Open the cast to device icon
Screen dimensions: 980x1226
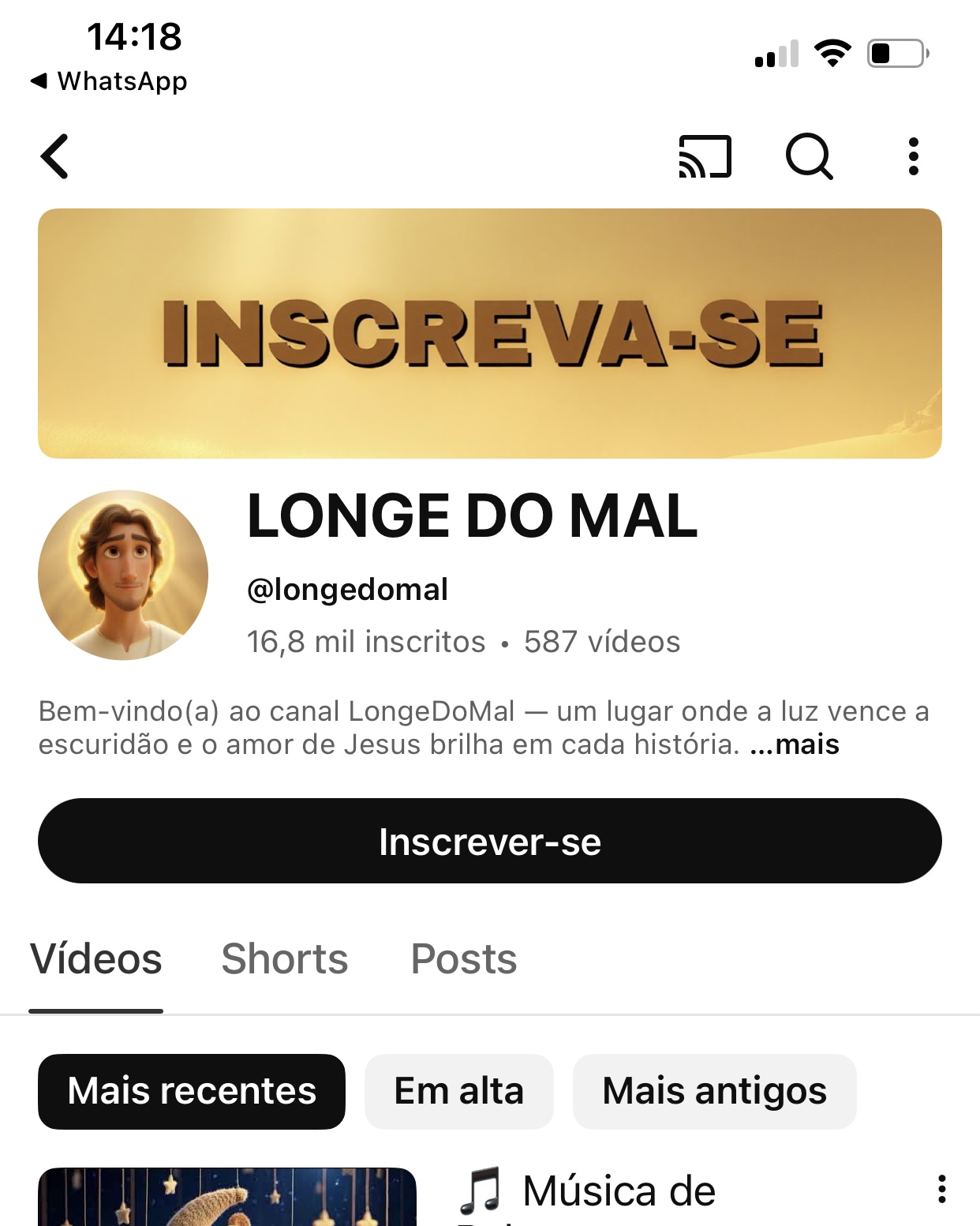705,156
